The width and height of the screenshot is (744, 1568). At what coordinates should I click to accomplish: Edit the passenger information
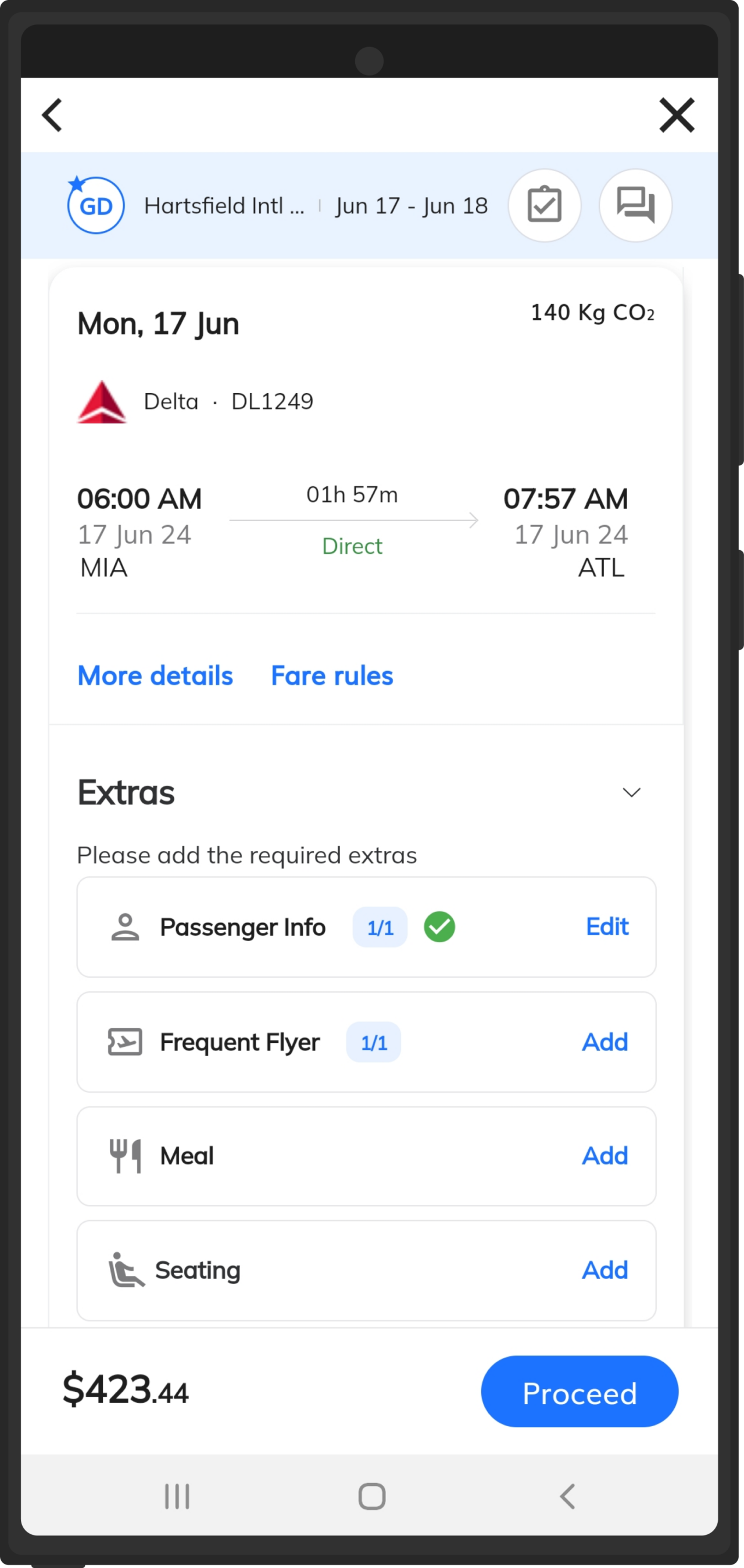[x=606, y=926]
